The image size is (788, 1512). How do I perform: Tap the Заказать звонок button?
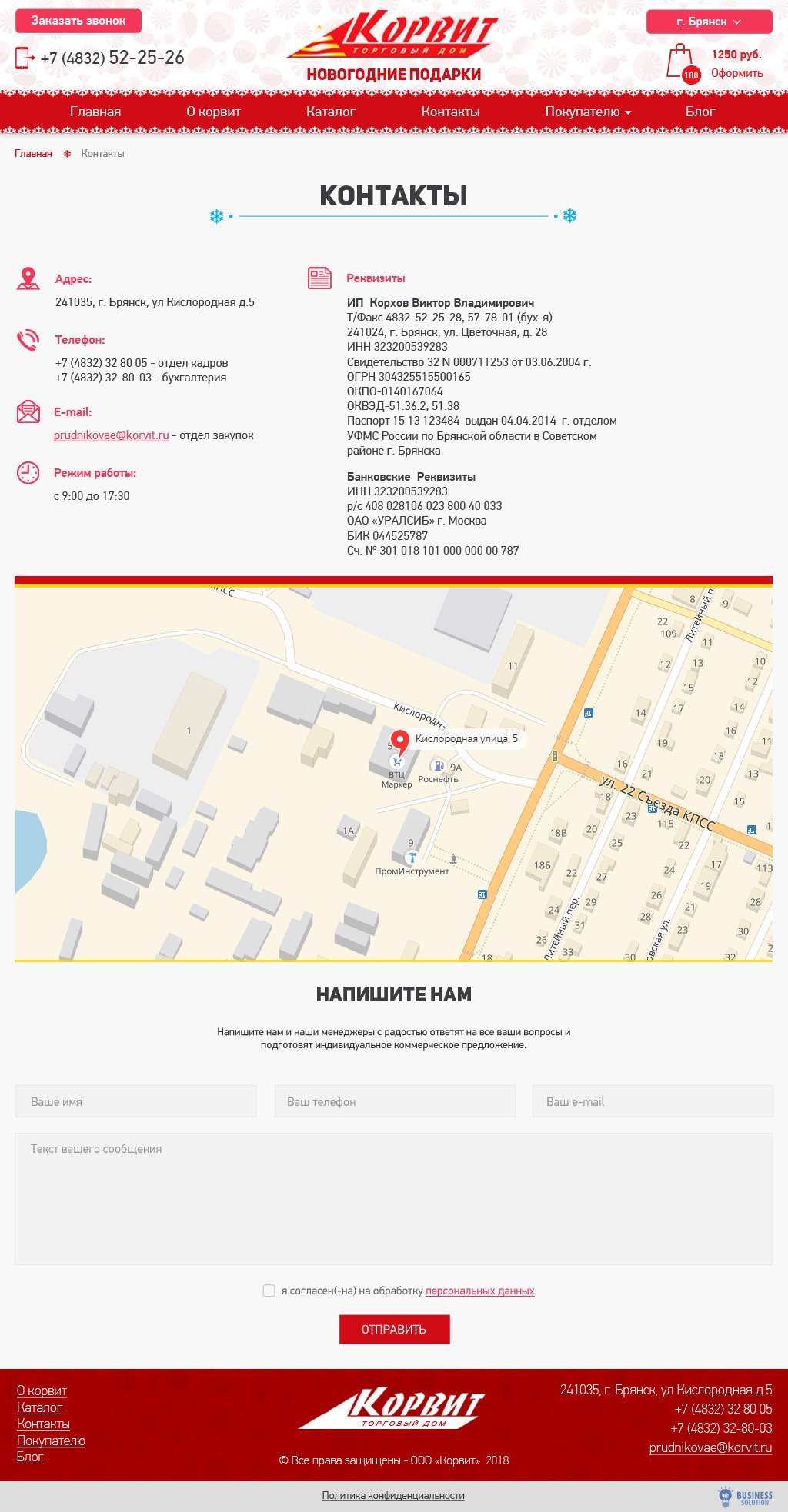click(x=78, y=21)
